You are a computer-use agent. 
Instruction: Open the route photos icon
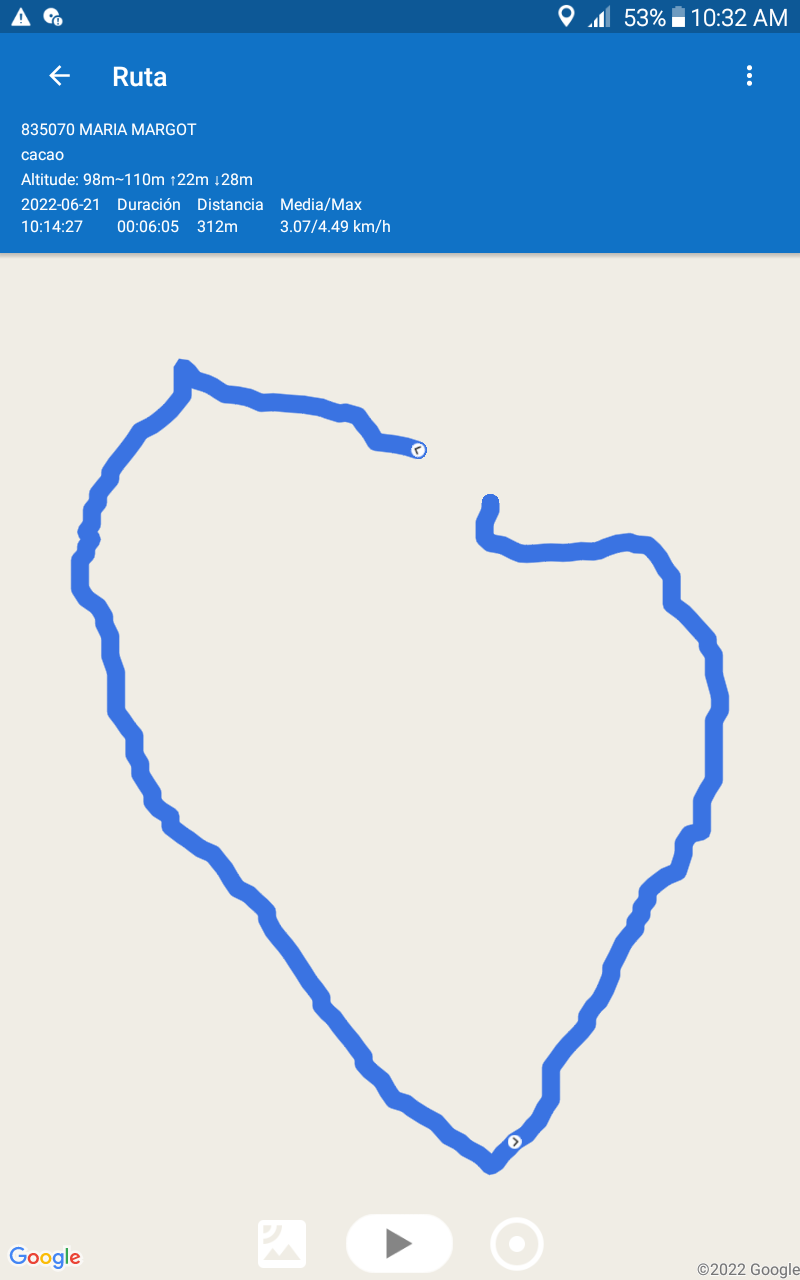click(x=282, y=1244)
